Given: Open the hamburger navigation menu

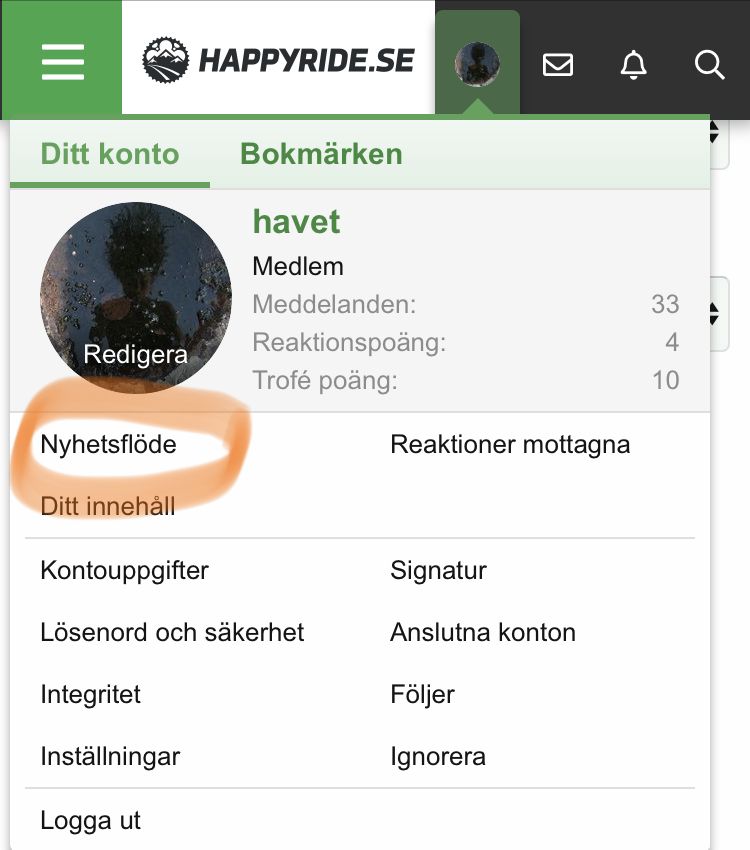Looking at the screenshot, I should coord(62,63).
